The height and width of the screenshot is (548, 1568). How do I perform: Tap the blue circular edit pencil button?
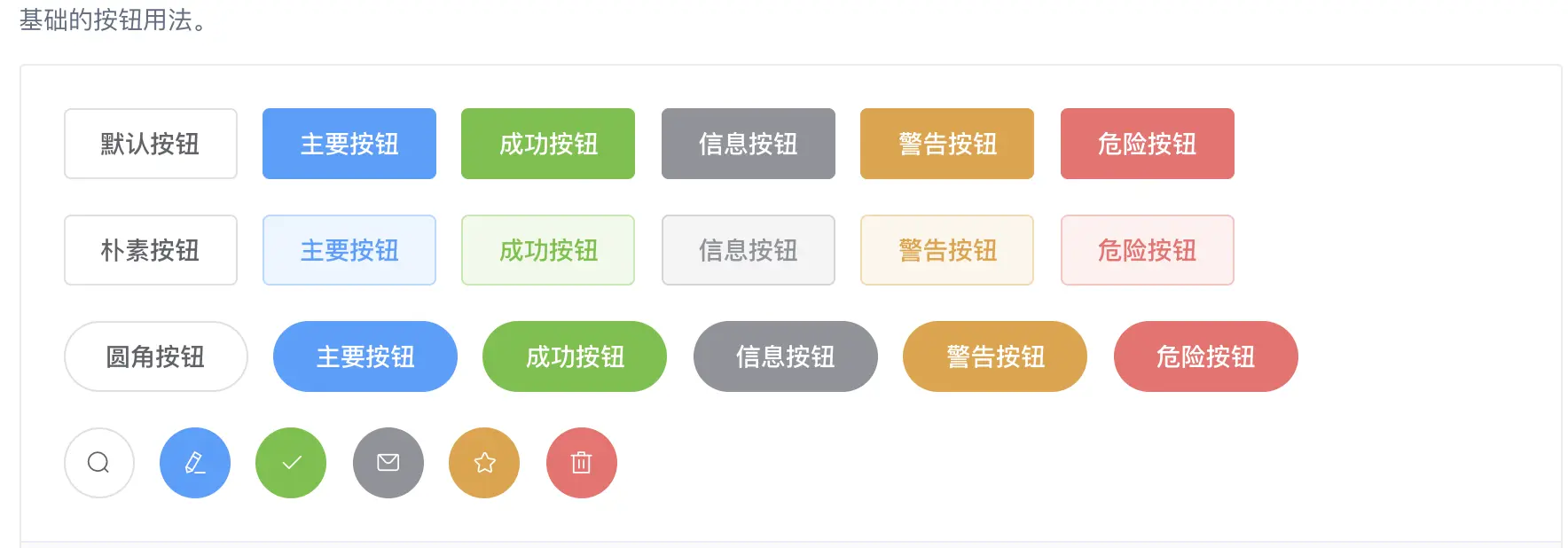(195, 463)
